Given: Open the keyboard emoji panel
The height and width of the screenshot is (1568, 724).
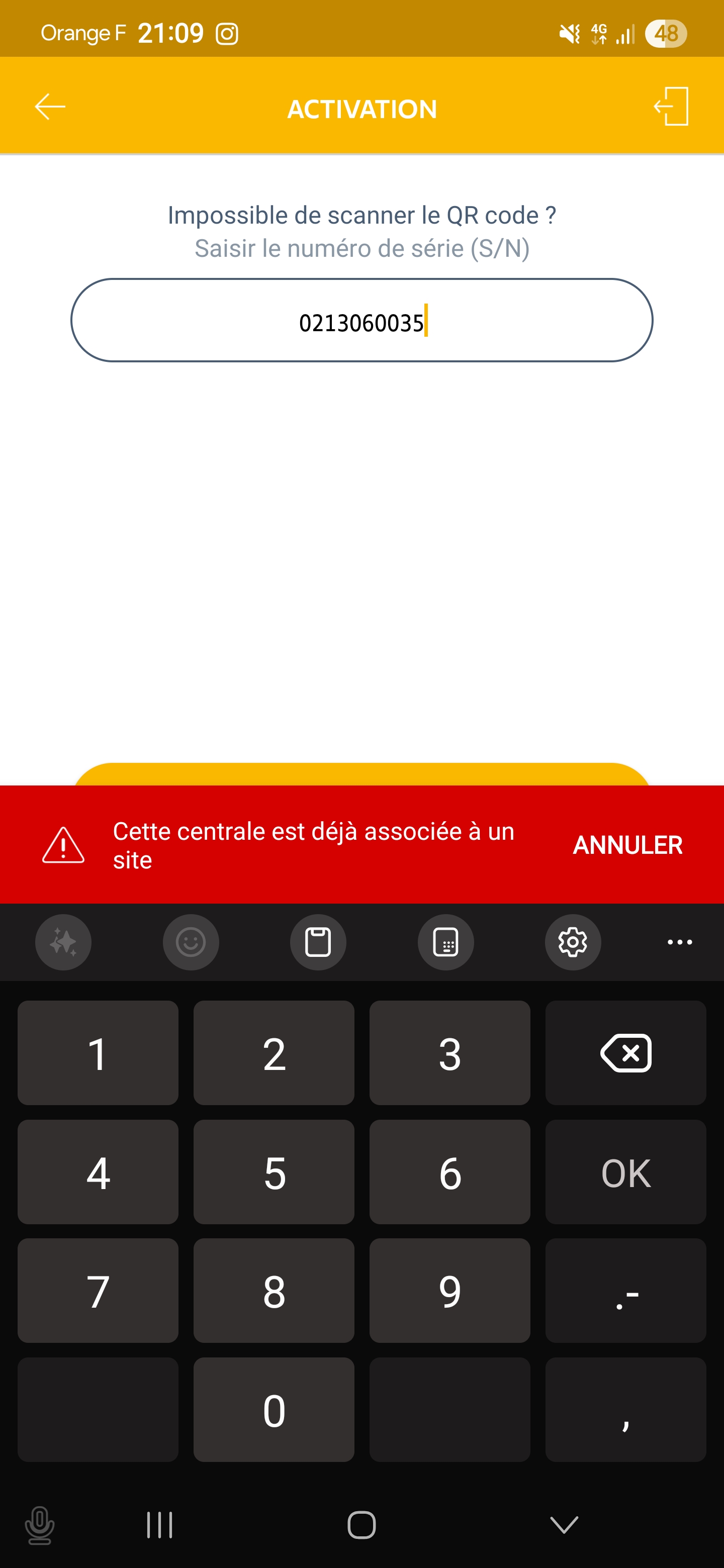Looking at the screenshot, I should tap(191, 942).
